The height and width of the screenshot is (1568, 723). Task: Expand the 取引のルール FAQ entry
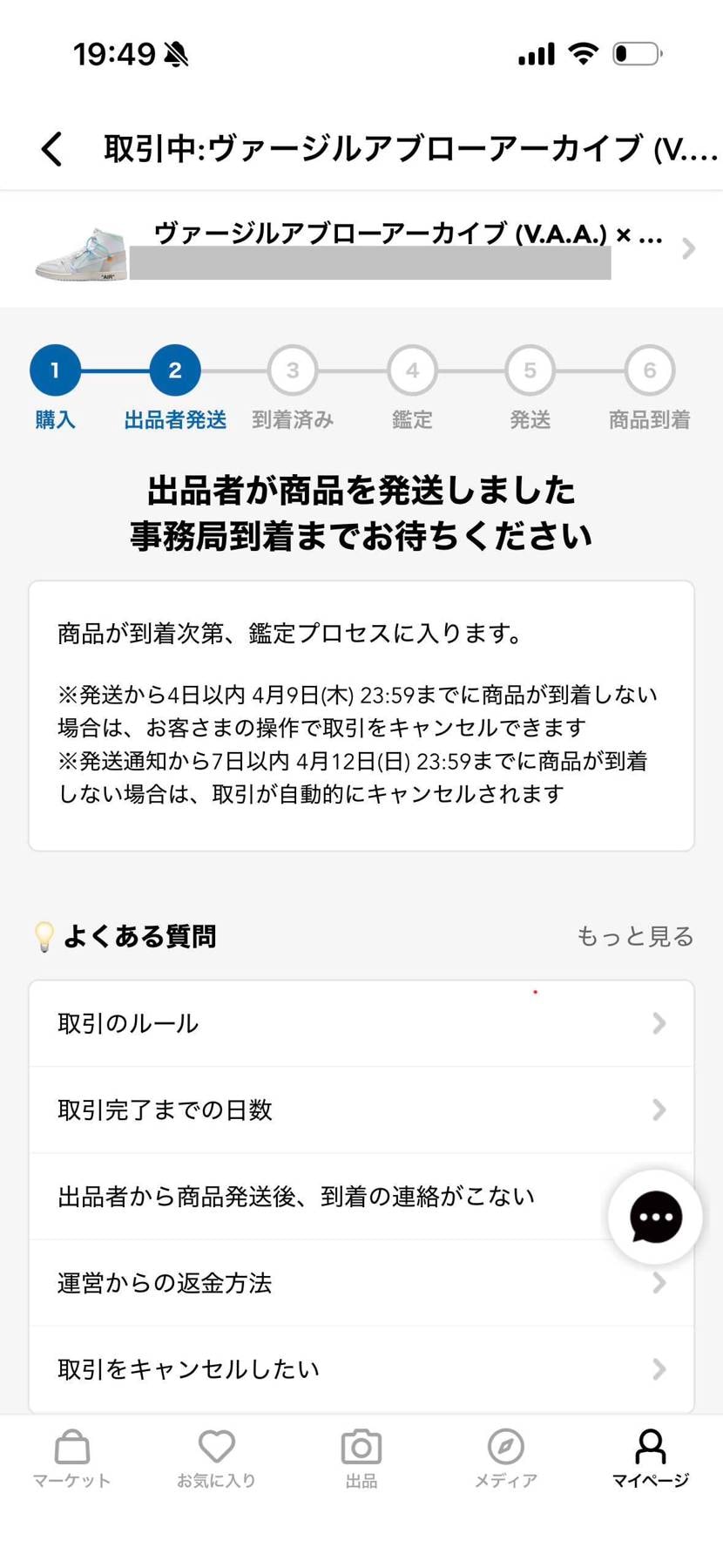click(x=361, y=1023)
